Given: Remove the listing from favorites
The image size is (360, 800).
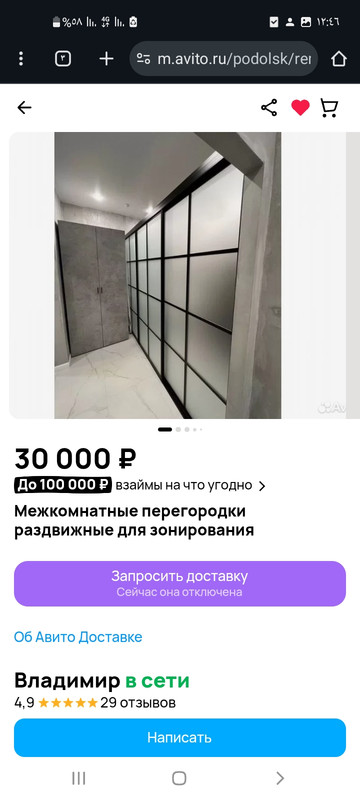Looking at the screenshot, I should coord(300,107).
